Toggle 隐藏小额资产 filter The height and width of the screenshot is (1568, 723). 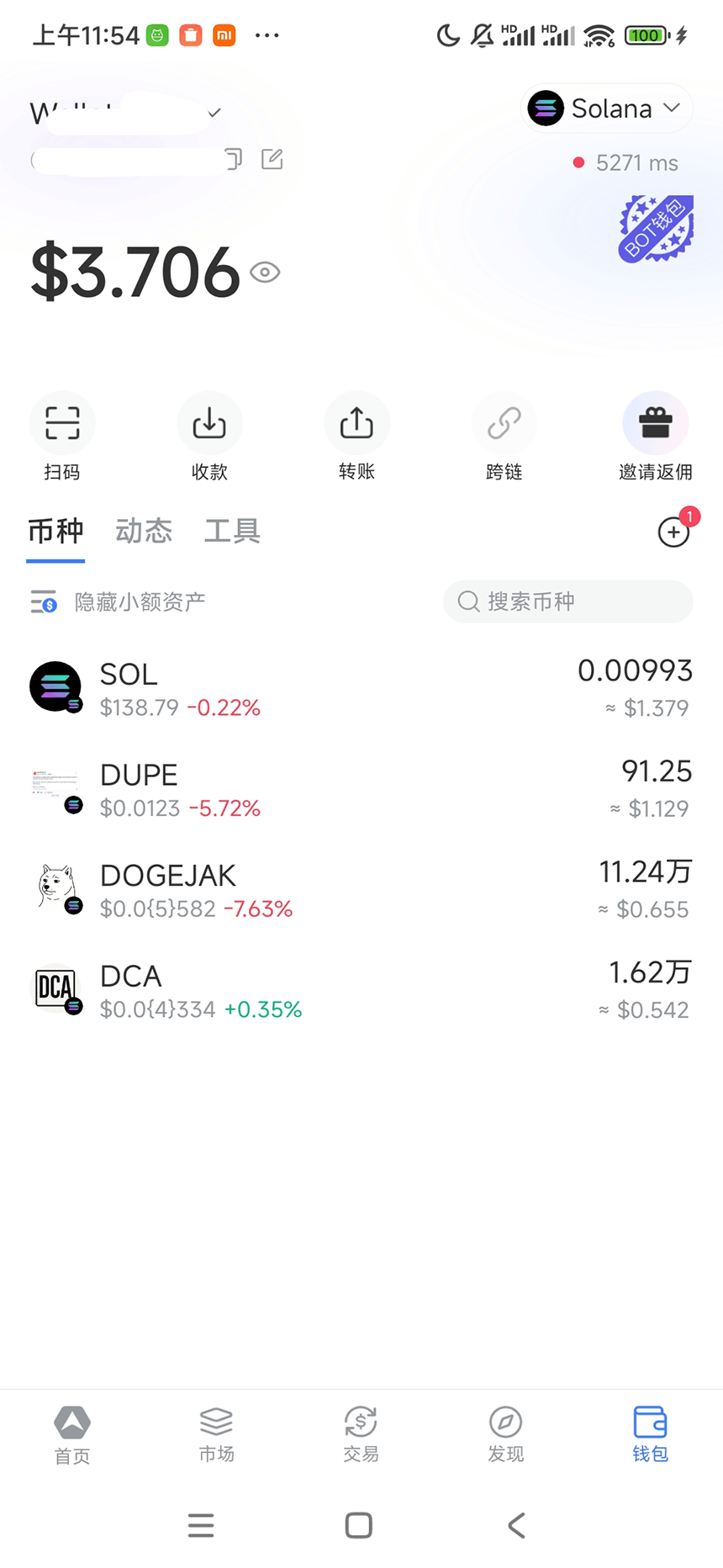(x=118, y=601)
